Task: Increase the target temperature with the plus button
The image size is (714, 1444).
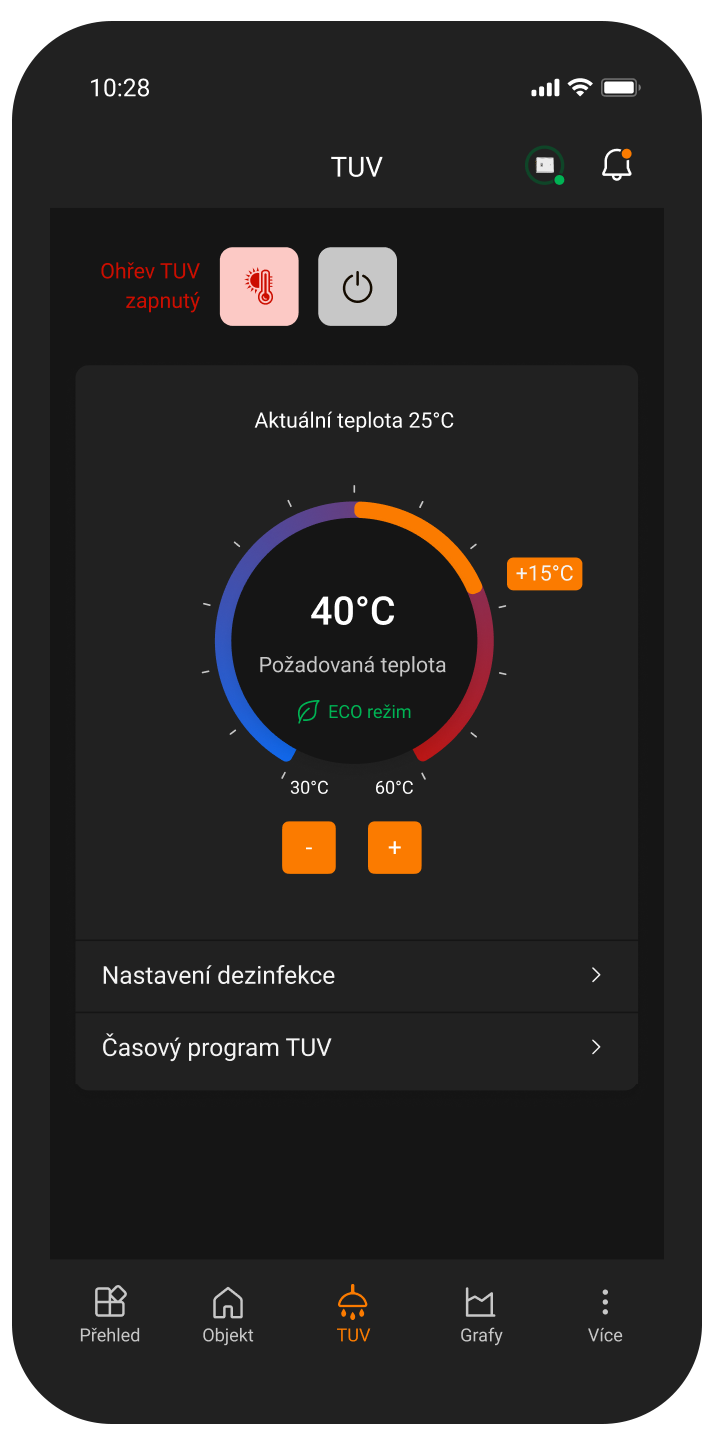Action: click(x=395, y=848)
